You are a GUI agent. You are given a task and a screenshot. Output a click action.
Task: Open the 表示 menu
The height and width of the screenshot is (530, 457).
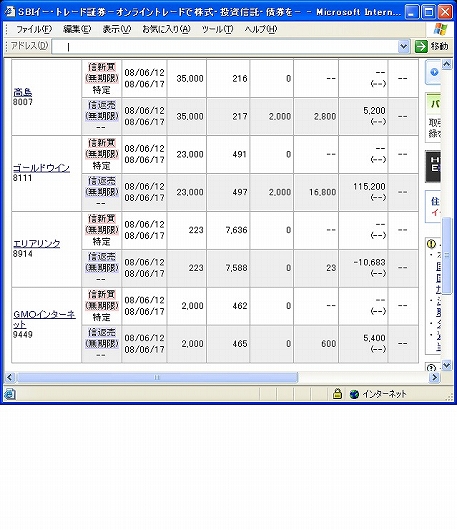(117, 29)
